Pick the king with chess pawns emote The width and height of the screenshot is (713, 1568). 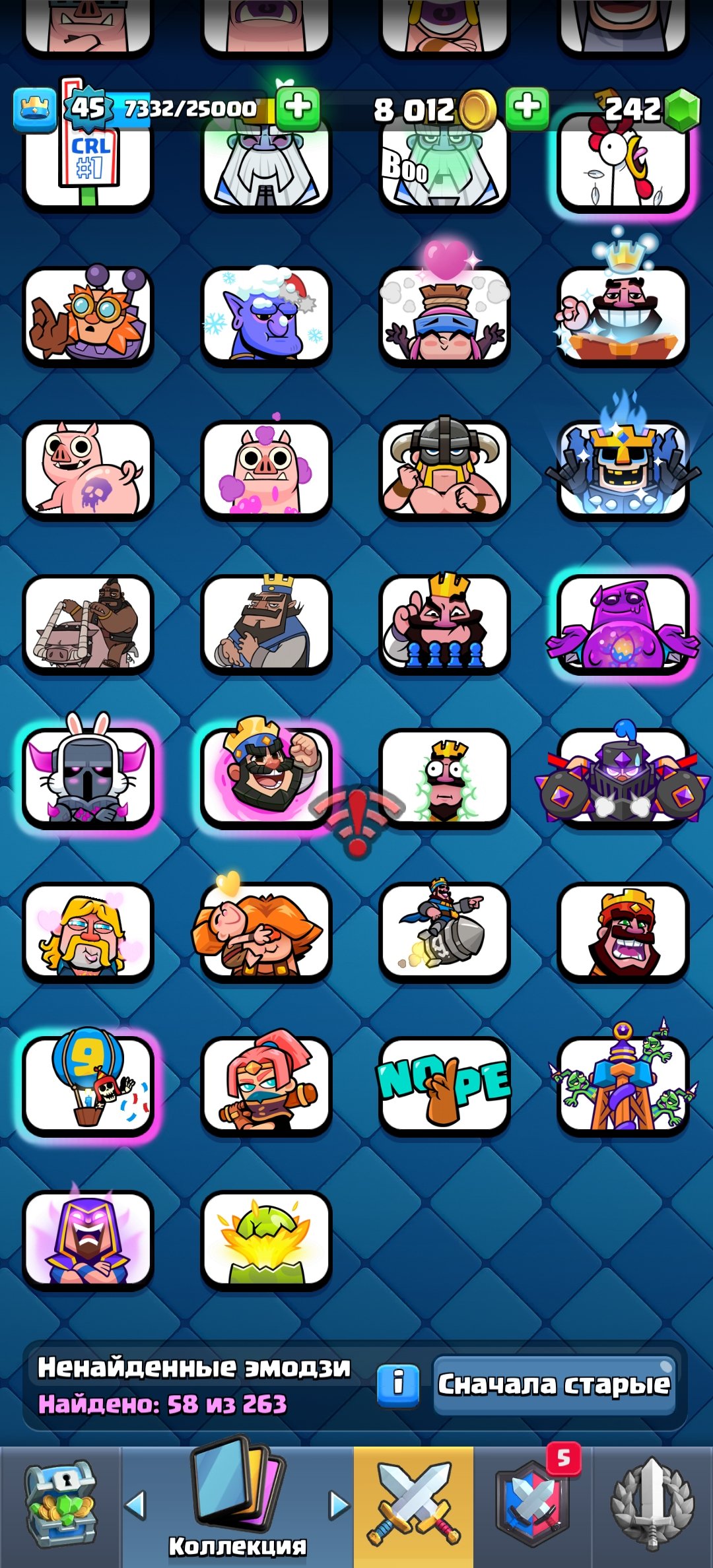(x=444, y=624)
